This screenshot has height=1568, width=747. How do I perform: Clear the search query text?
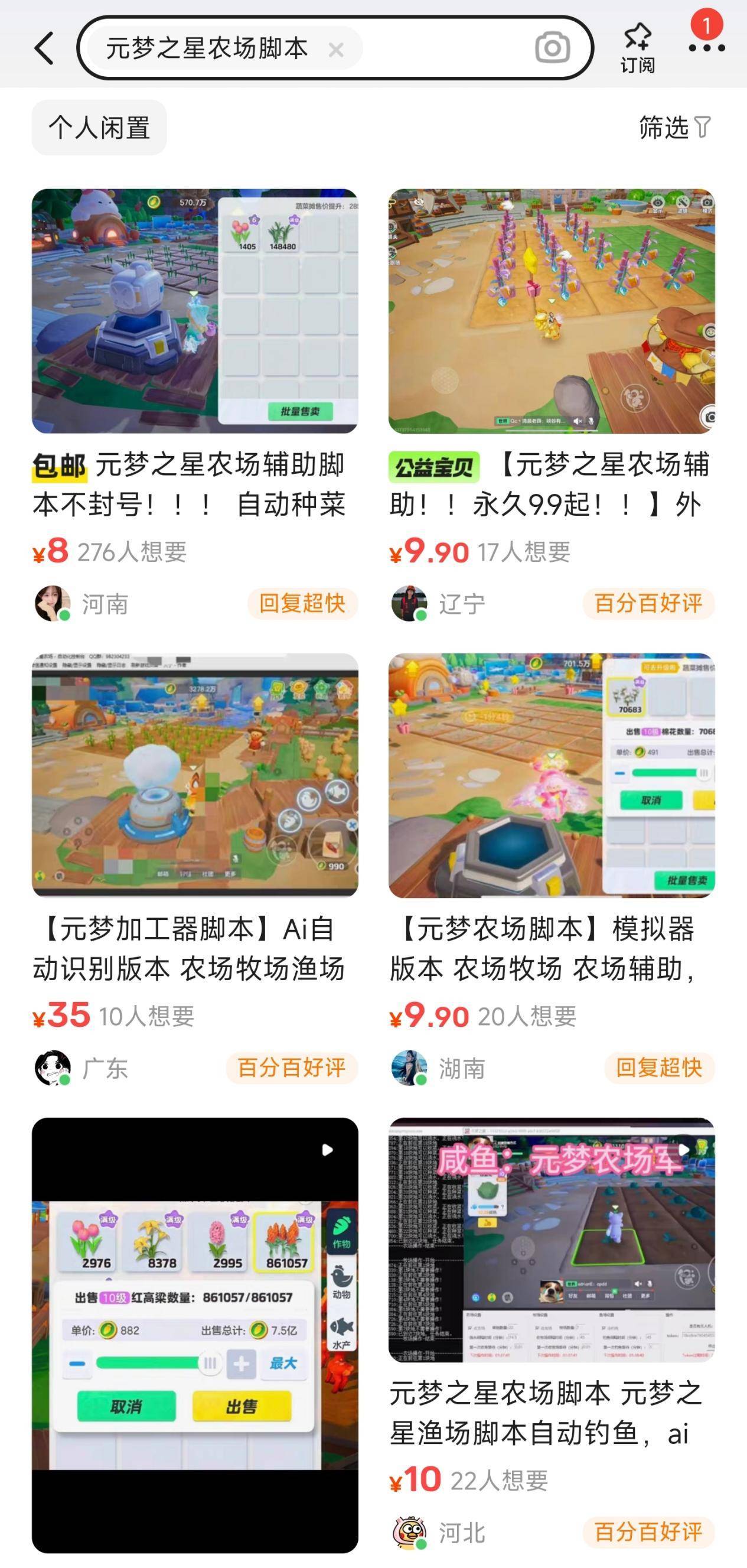[336, 49]
